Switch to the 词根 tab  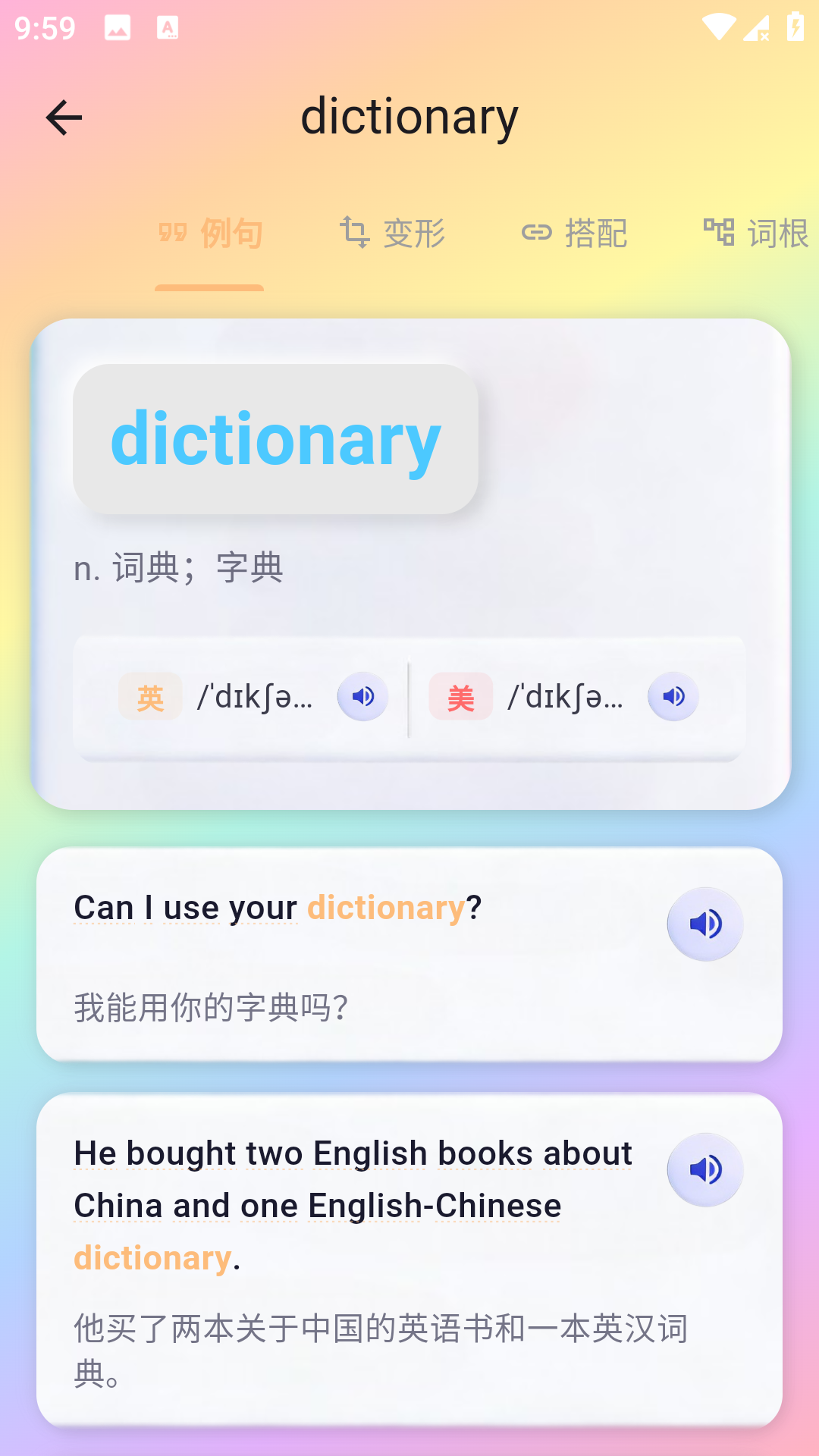pyautogui.click(x=756, y=233)
